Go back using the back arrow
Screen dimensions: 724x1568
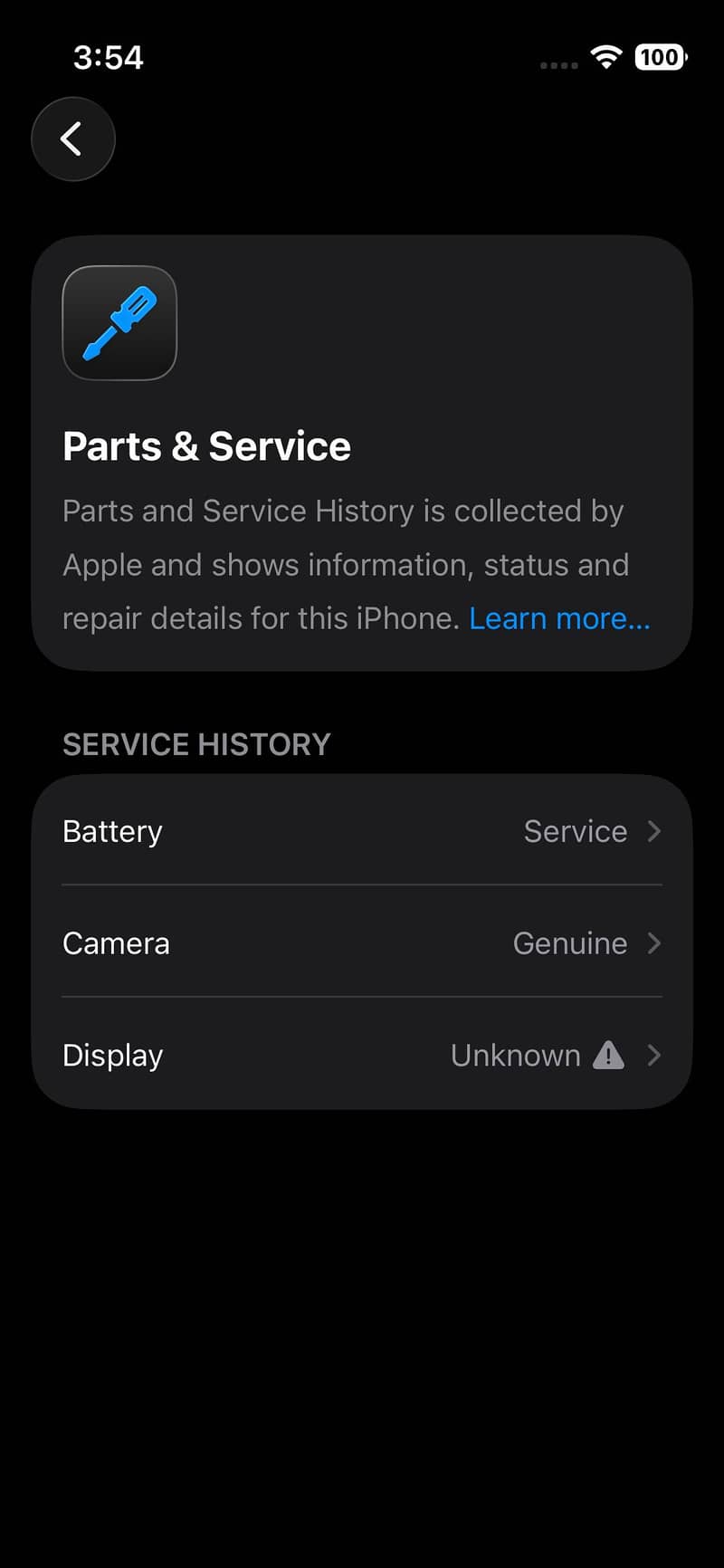click(72, 139)
